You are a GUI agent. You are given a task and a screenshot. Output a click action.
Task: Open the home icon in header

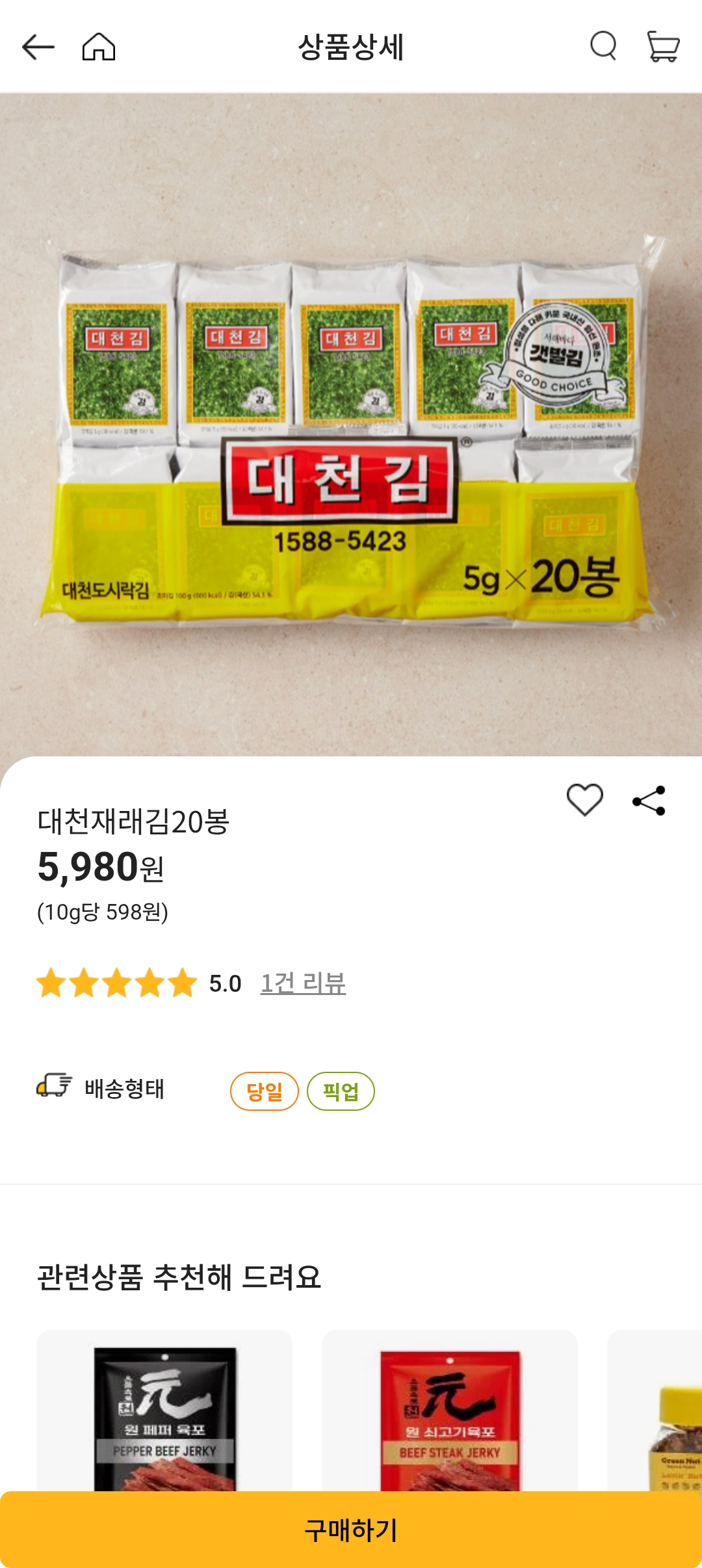[99, 47]
